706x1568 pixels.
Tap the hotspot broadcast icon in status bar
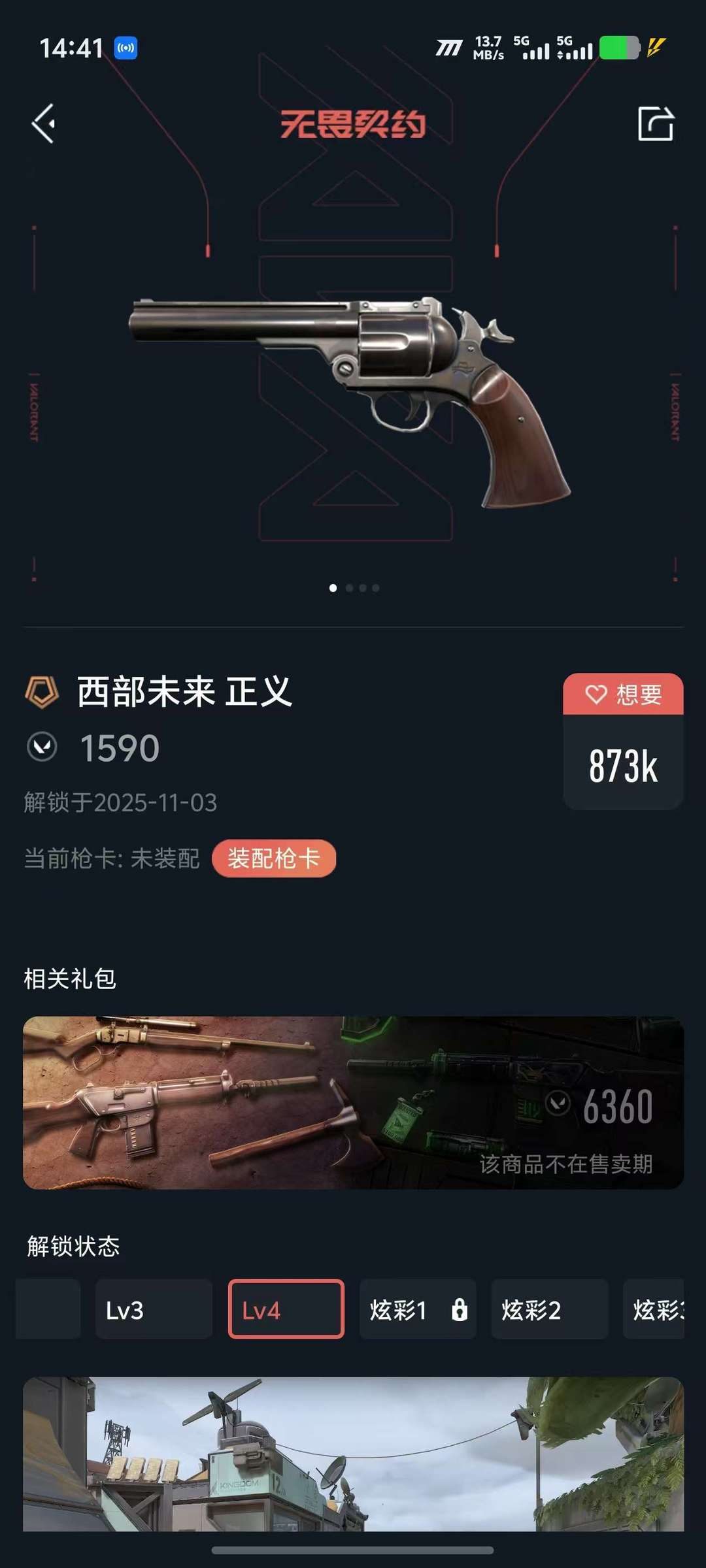point(126,48)
